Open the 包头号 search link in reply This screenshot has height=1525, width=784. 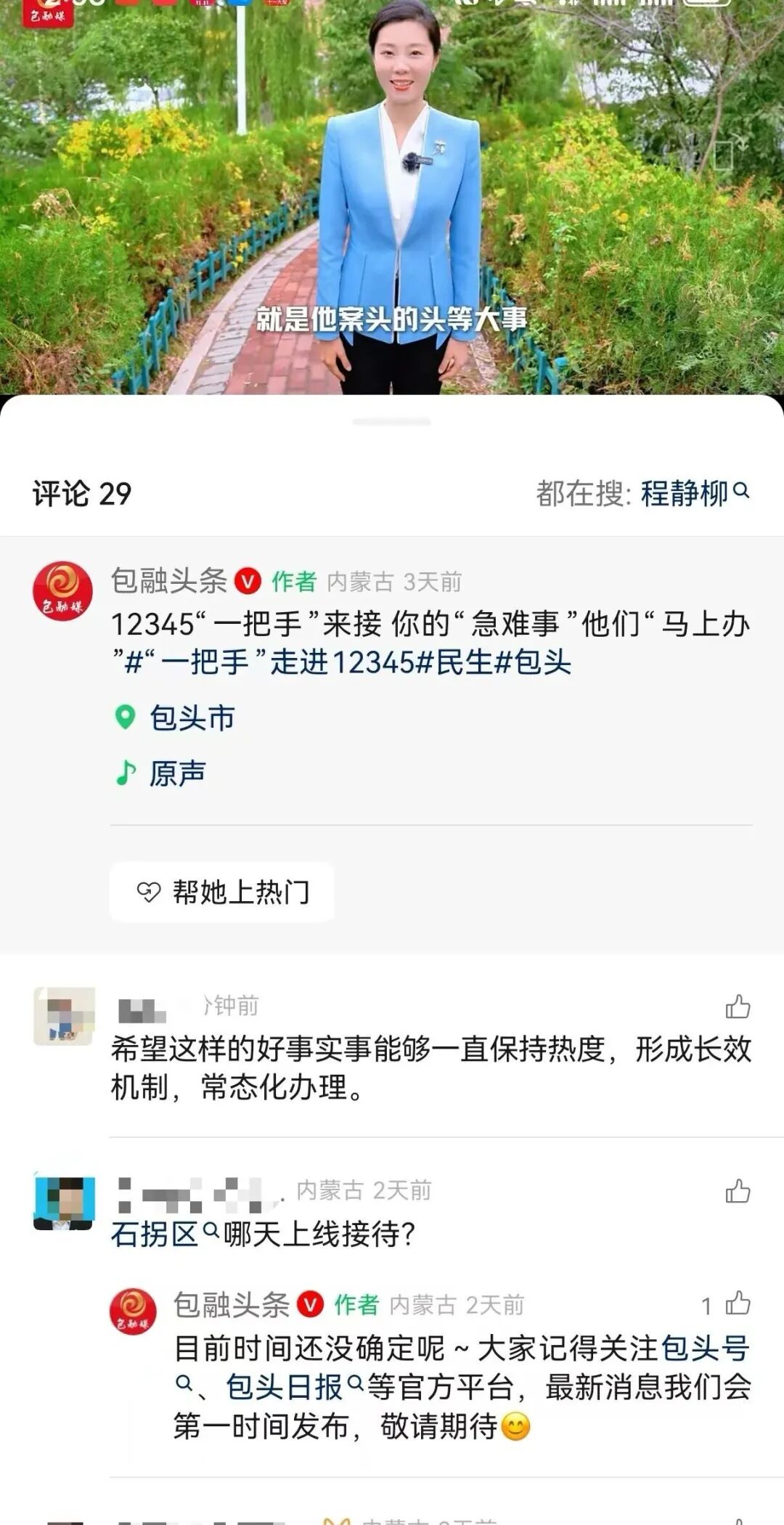(x=704, y=1349)
